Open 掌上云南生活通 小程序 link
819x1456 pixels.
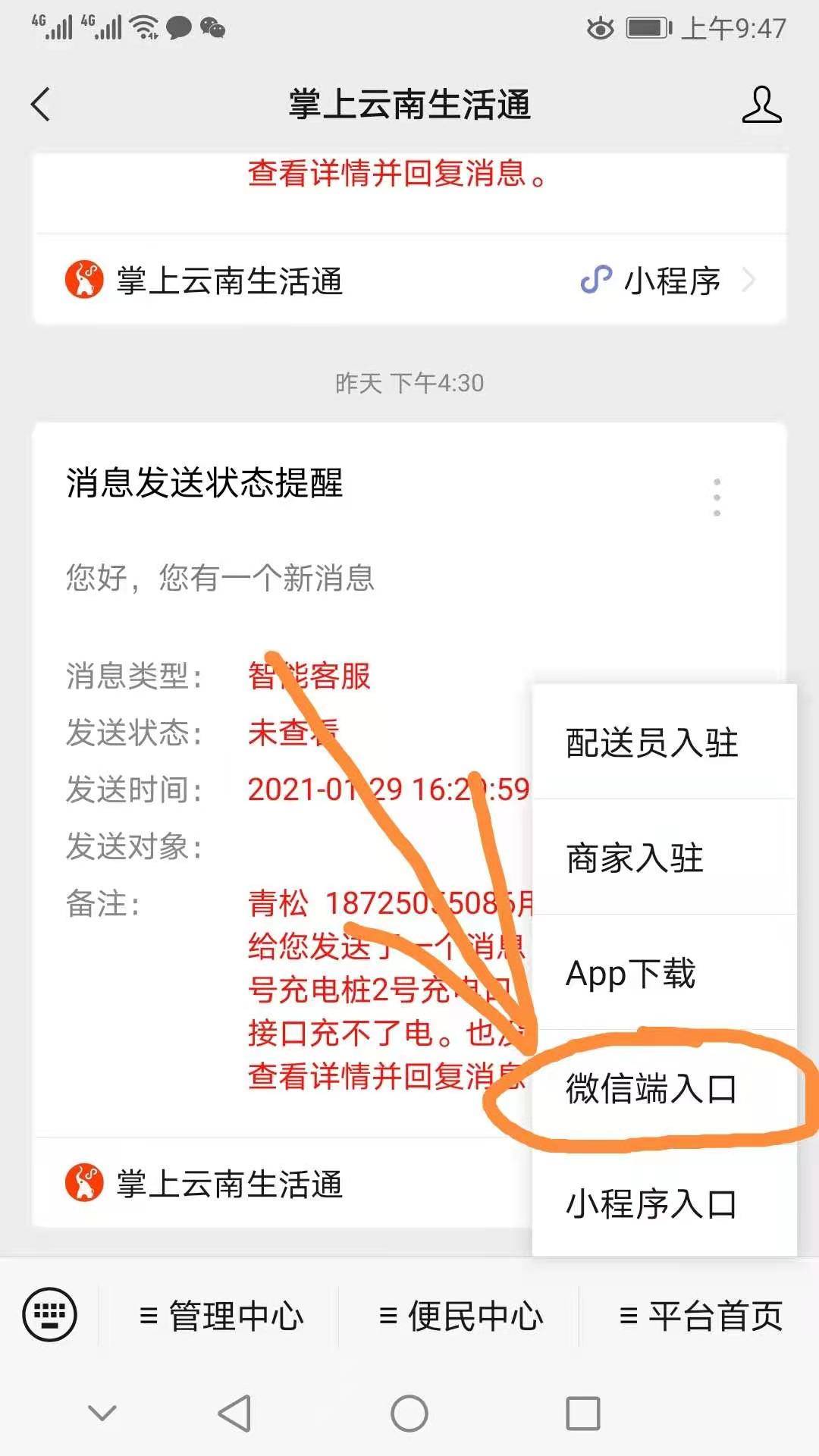(x=409, y=281)
